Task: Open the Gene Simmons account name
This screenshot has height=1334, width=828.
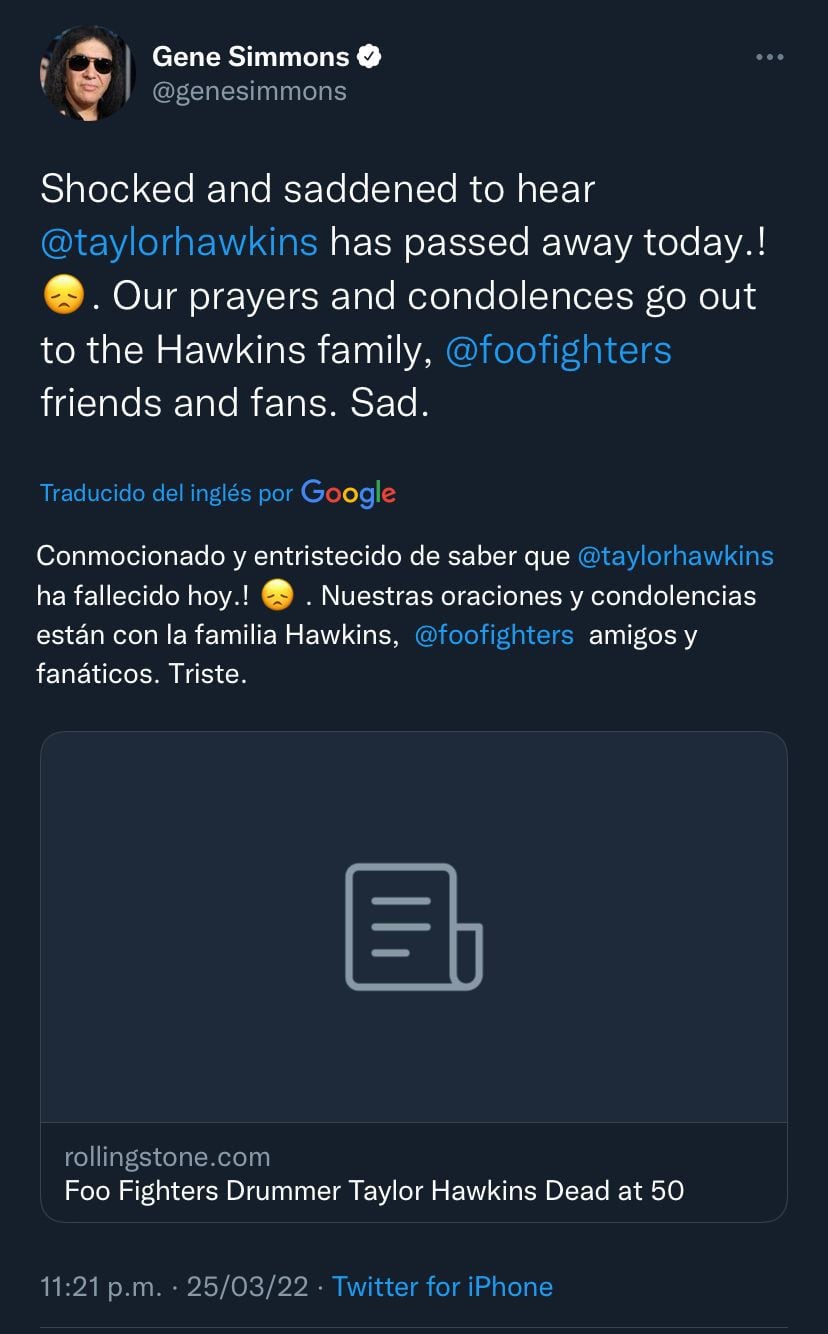Action: click(250, 57)
